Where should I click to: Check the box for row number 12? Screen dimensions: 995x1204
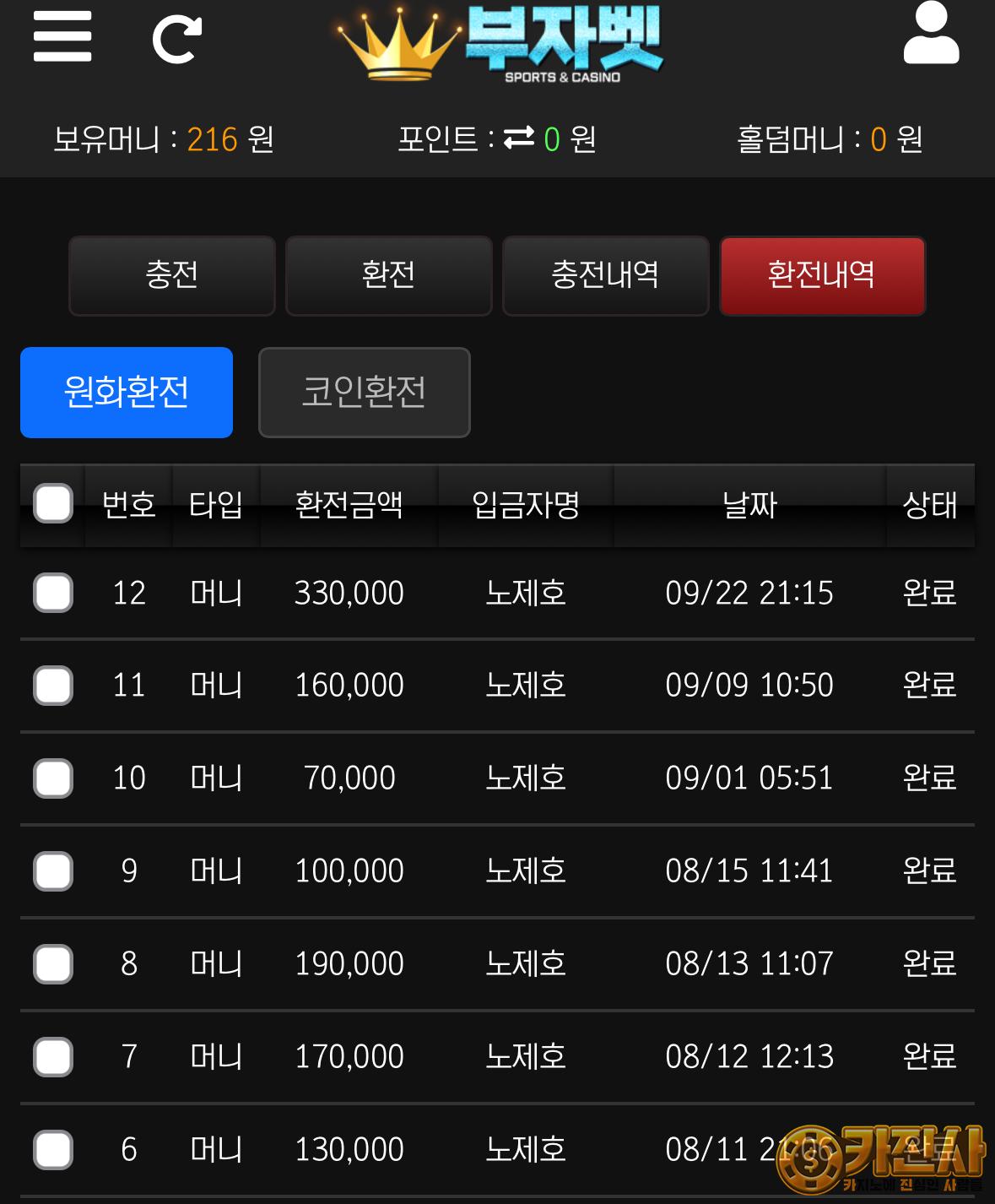tap(52, 593)
